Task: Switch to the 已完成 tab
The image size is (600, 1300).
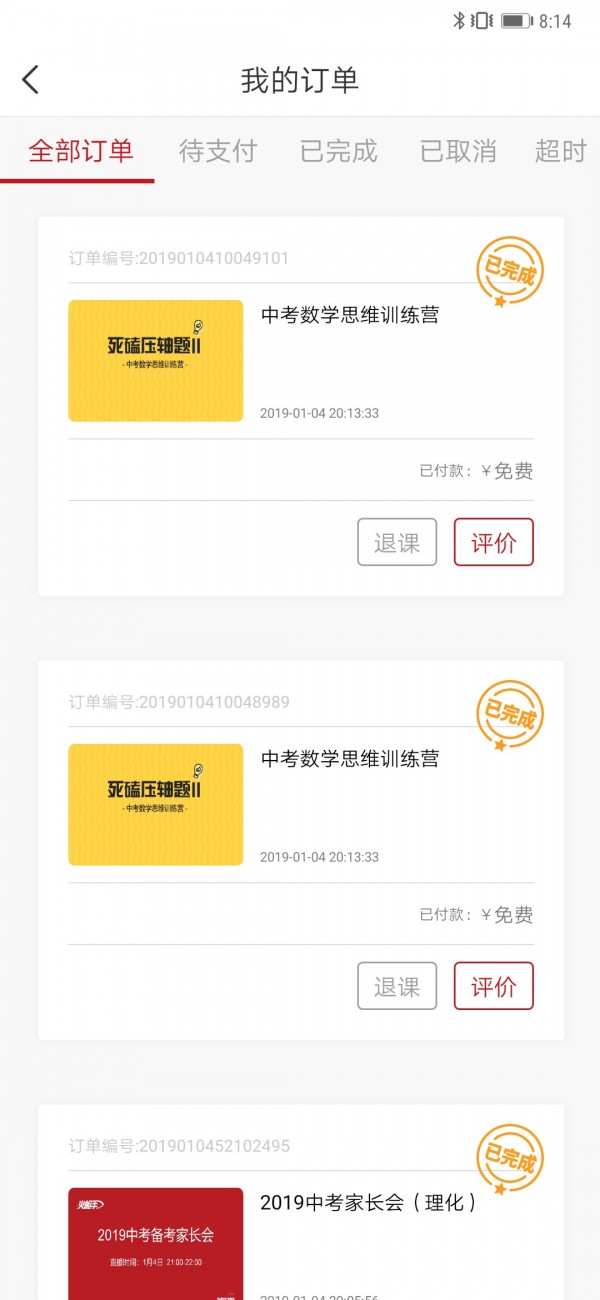Action: click(x=339, y=151)
